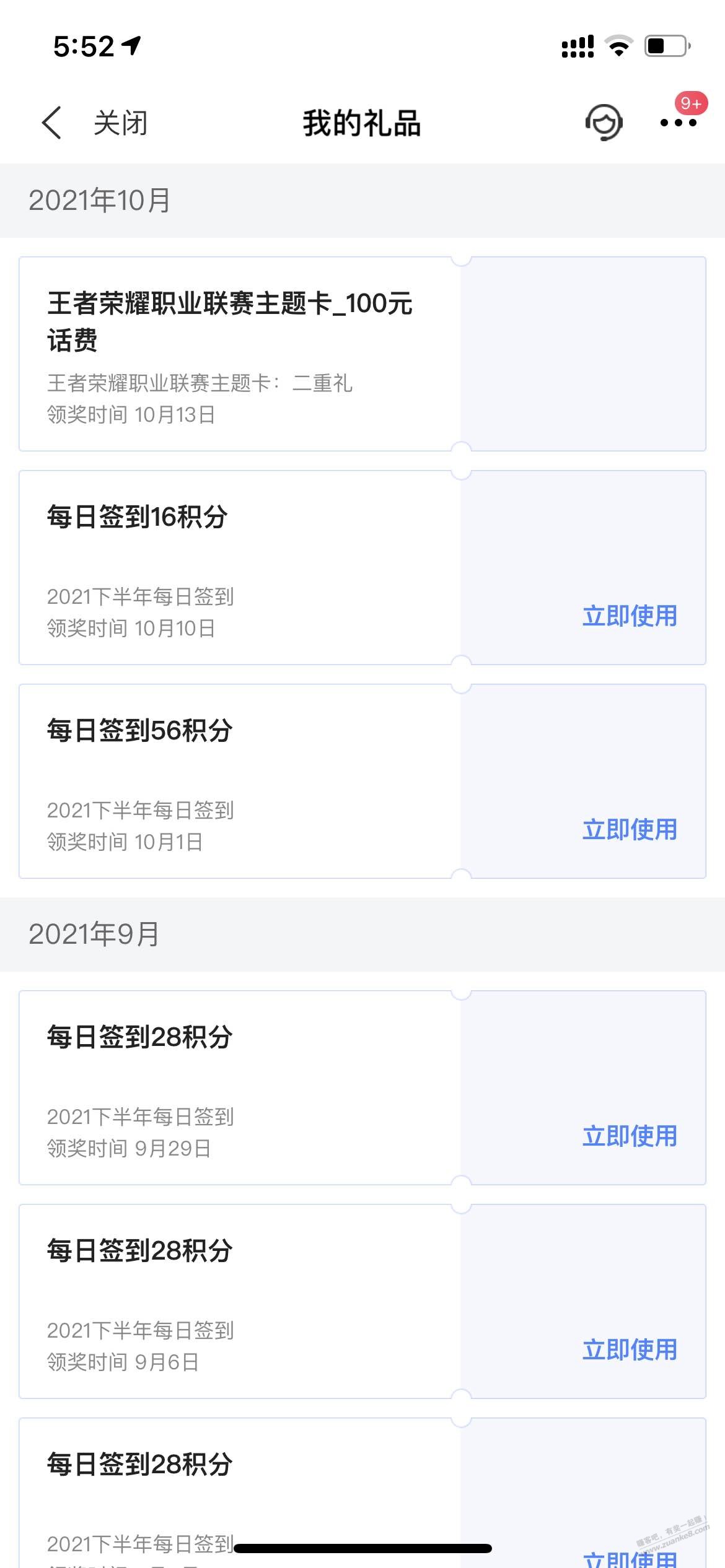Open the customer service headset icon
Image resolution: width=725 pixels, height=1568 pixels.
pyautogui.click(x=604, y=123)
